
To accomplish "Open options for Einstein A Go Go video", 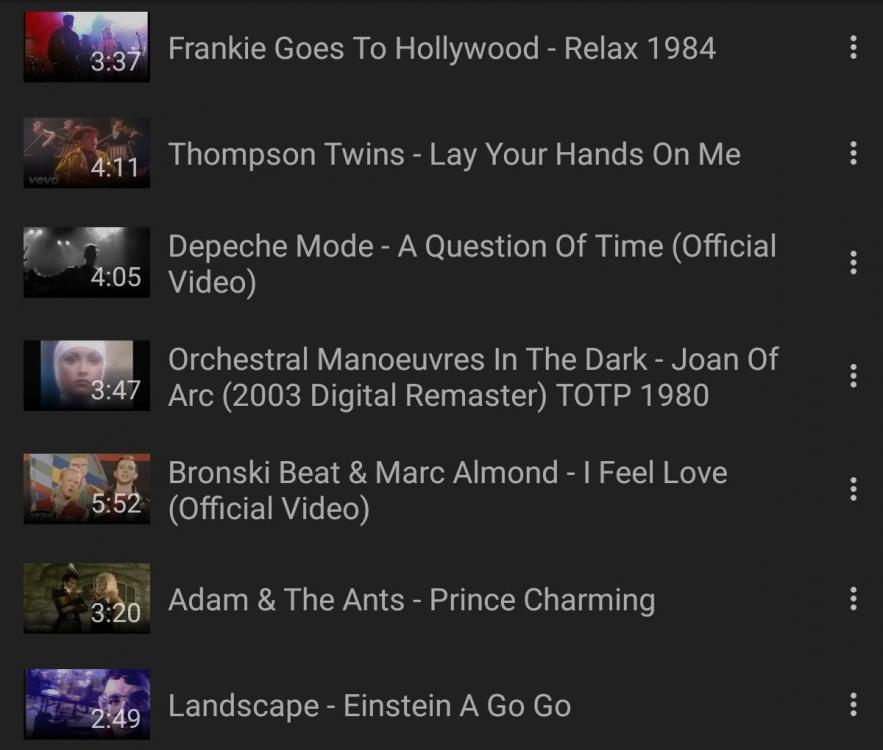I will [x=853, y=705].
